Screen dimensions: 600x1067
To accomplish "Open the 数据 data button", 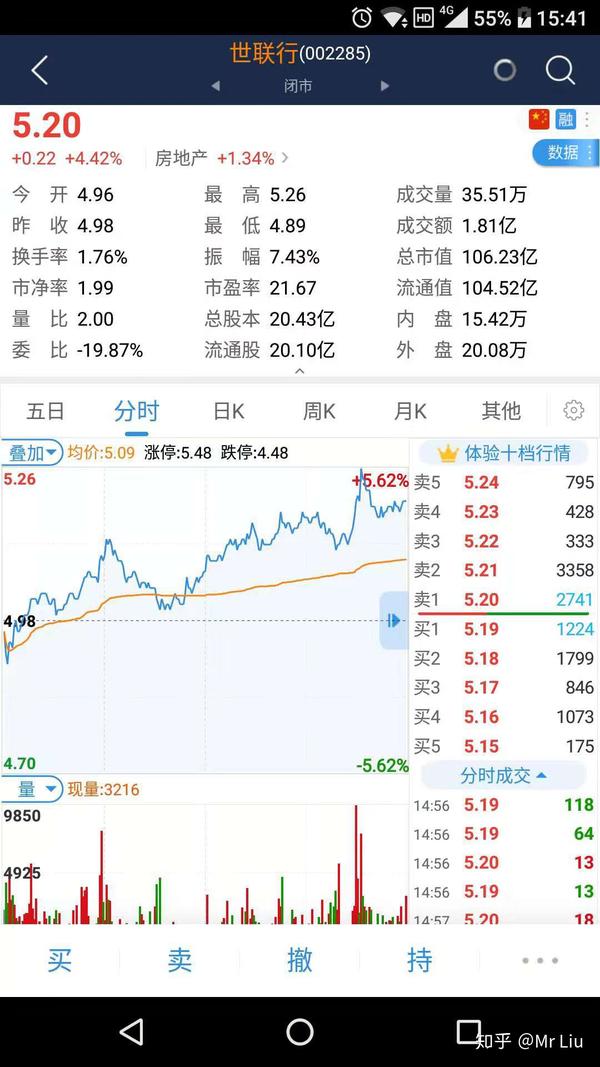I will [x=565, y=152].
